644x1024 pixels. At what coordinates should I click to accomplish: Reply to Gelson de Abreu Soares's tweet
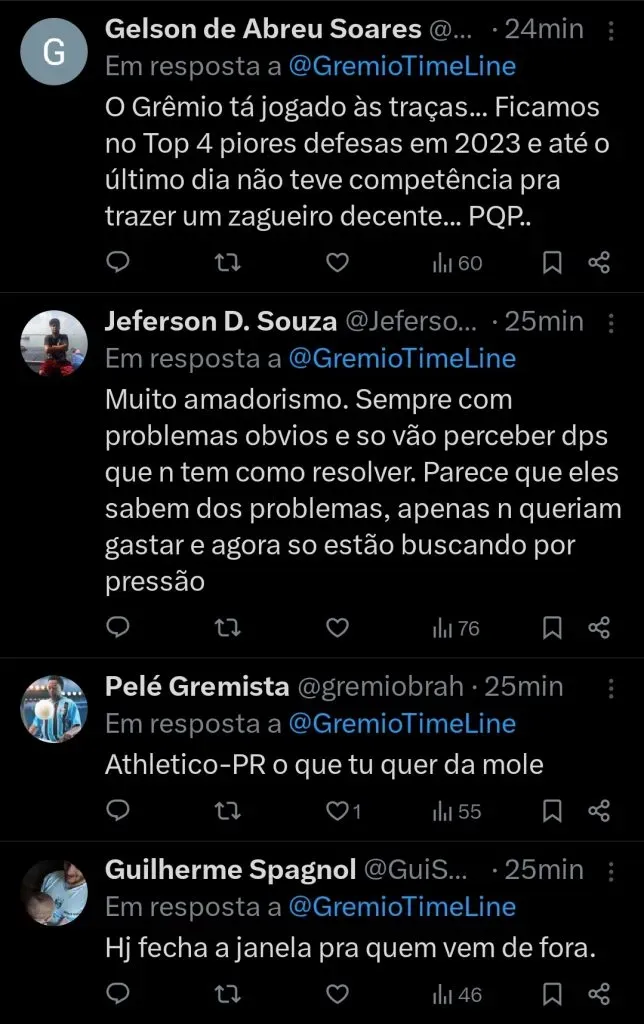[118, 263]
